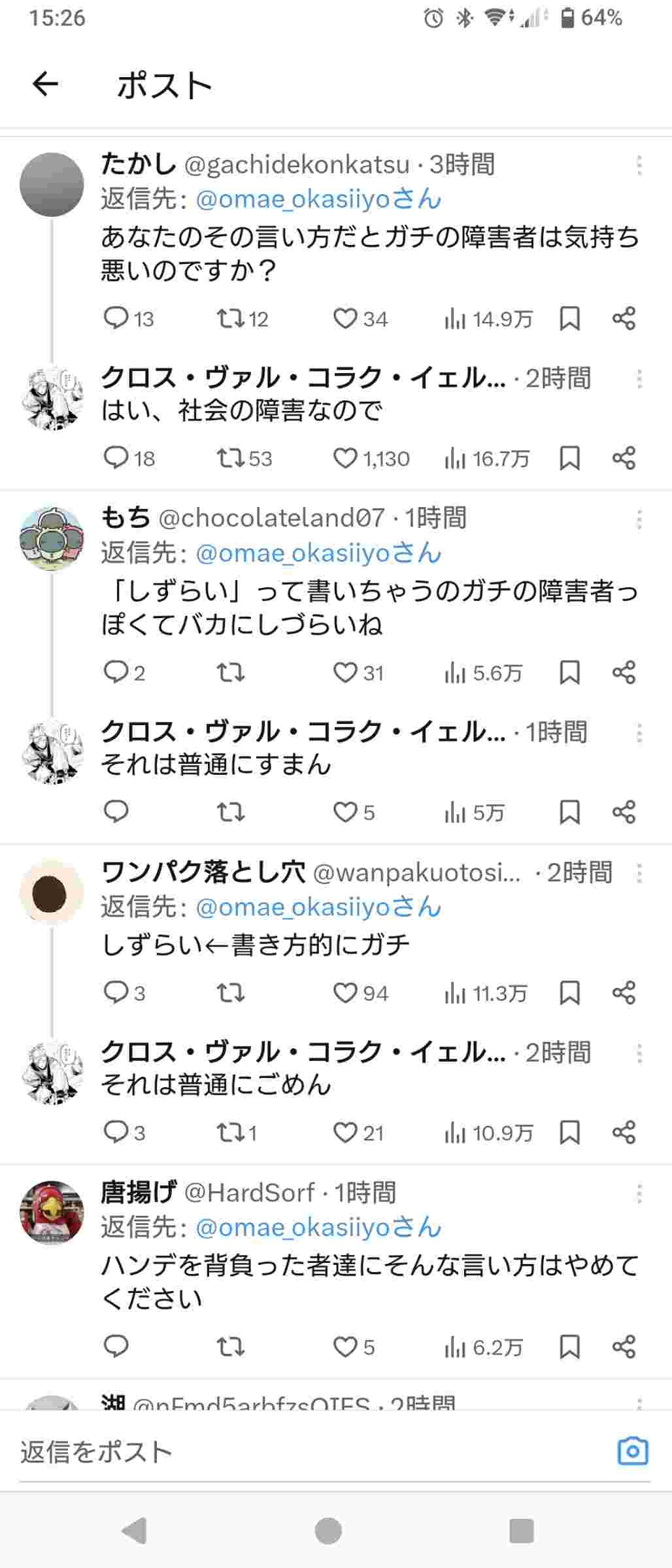Like the reply "それは普通にすまん"
Image resolution: width=672 pixels, height=1568 pixels.
click(344, 812)
